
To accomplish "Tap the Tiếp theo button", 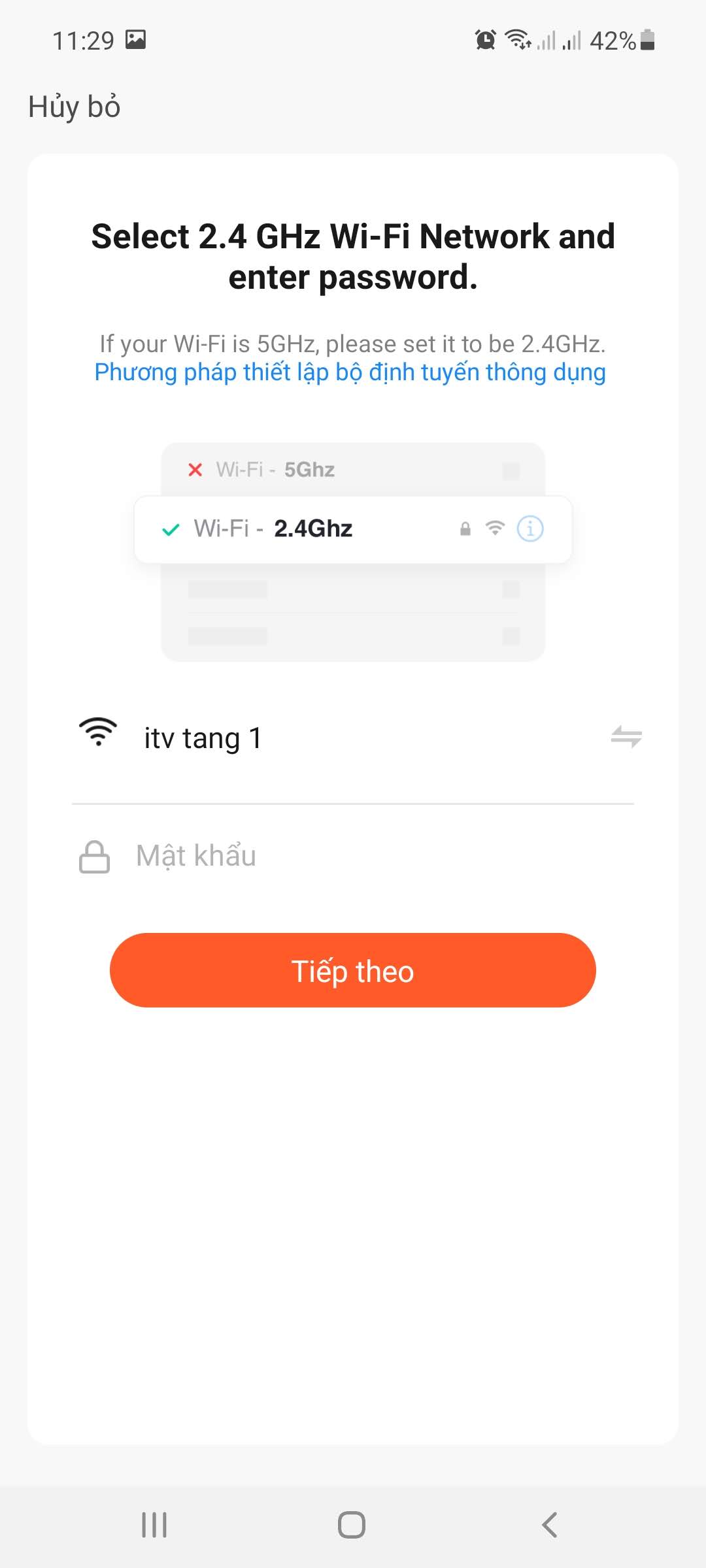I will click(353, 970).
